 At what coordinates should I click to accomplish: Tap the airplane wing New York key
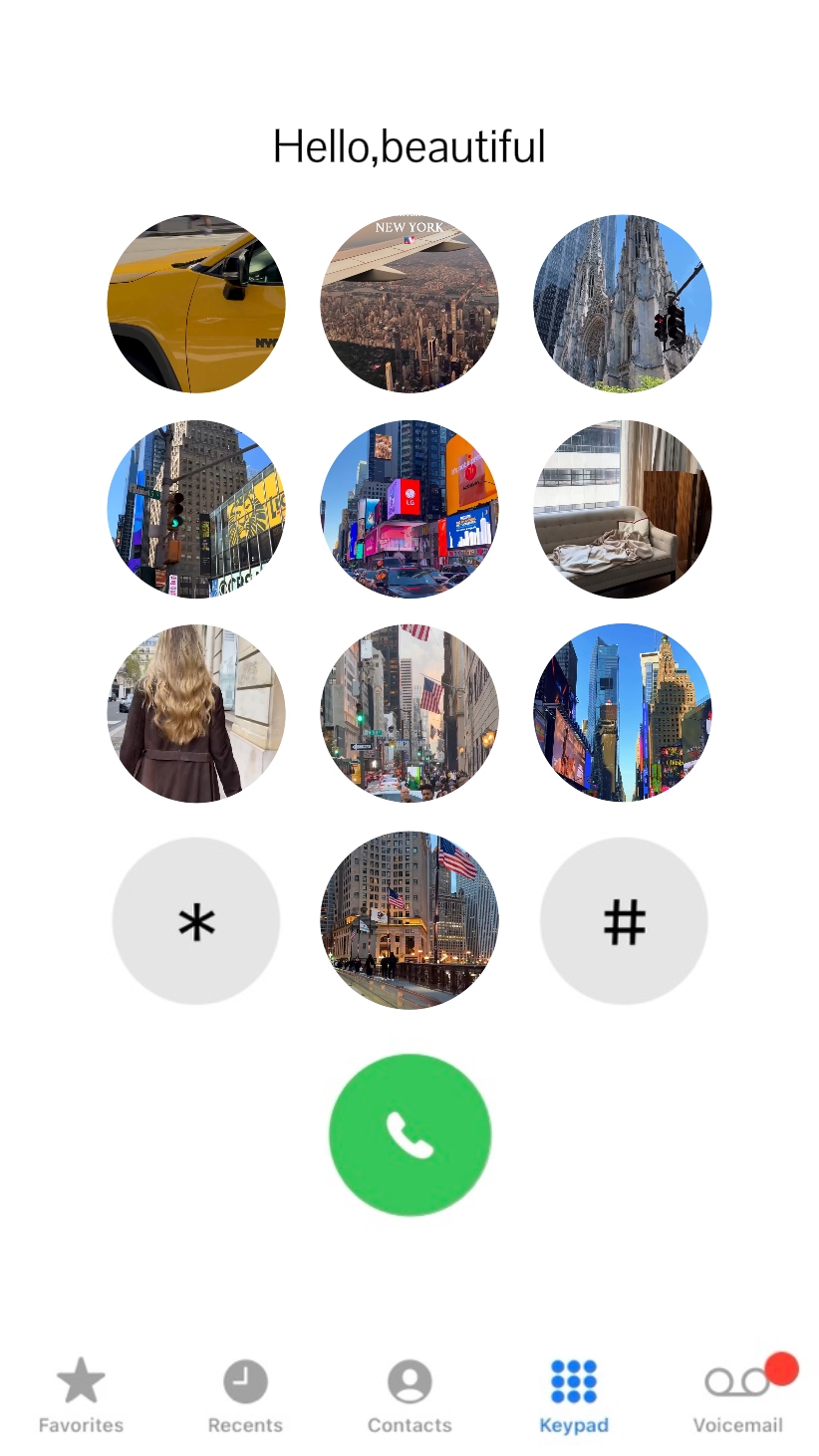(409, 304)
